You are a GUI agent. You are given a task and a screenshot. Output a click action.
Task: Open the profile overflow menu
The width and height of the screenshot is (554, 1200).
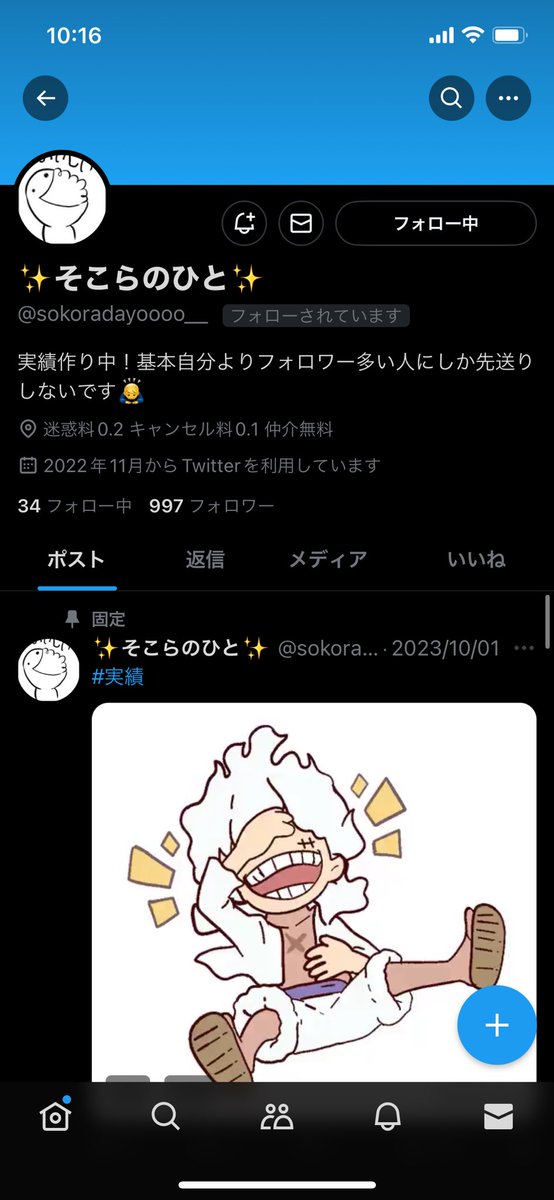point(509,98)
